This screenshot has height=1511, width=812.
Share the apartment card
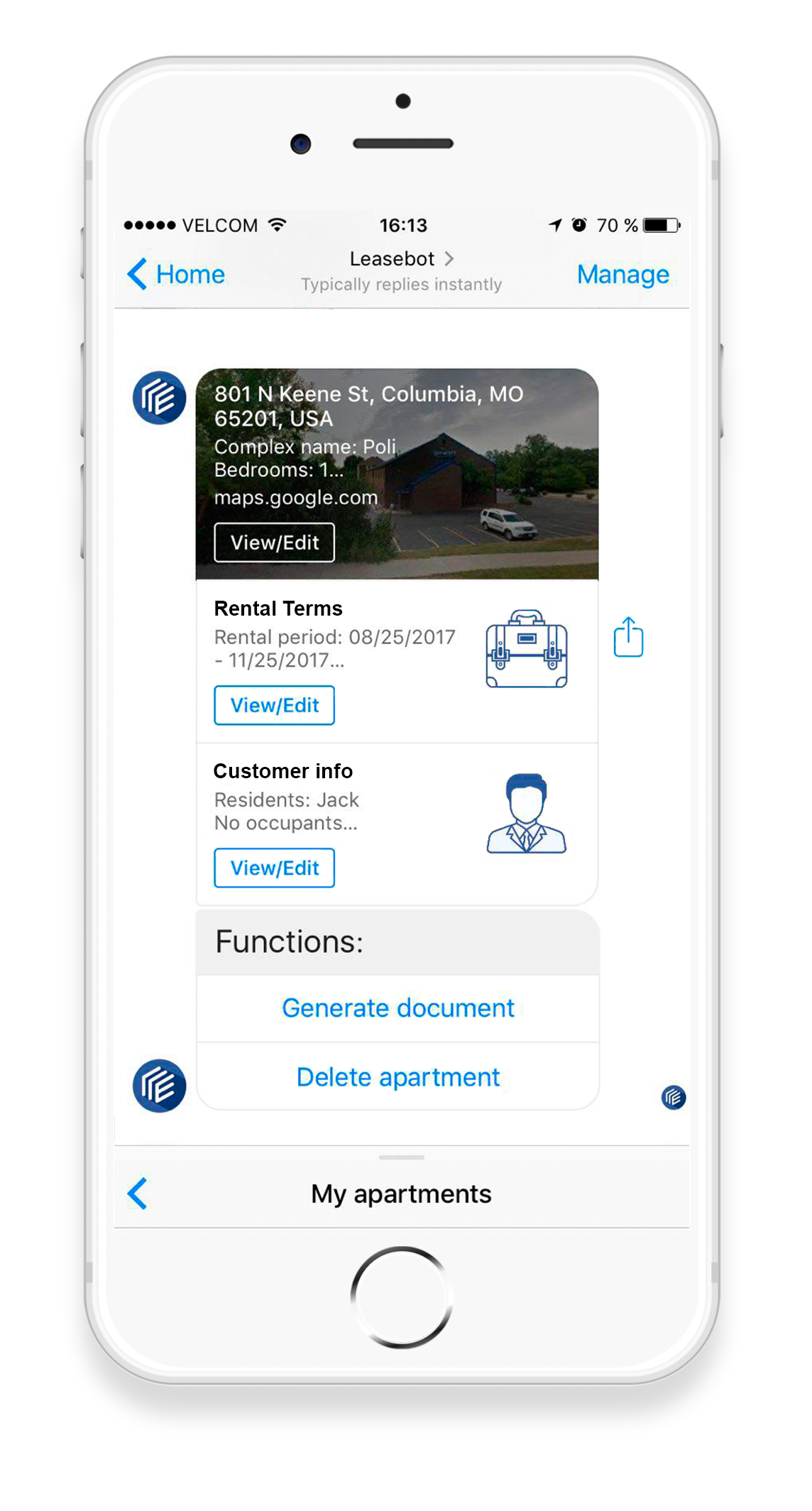click(628, 637)
